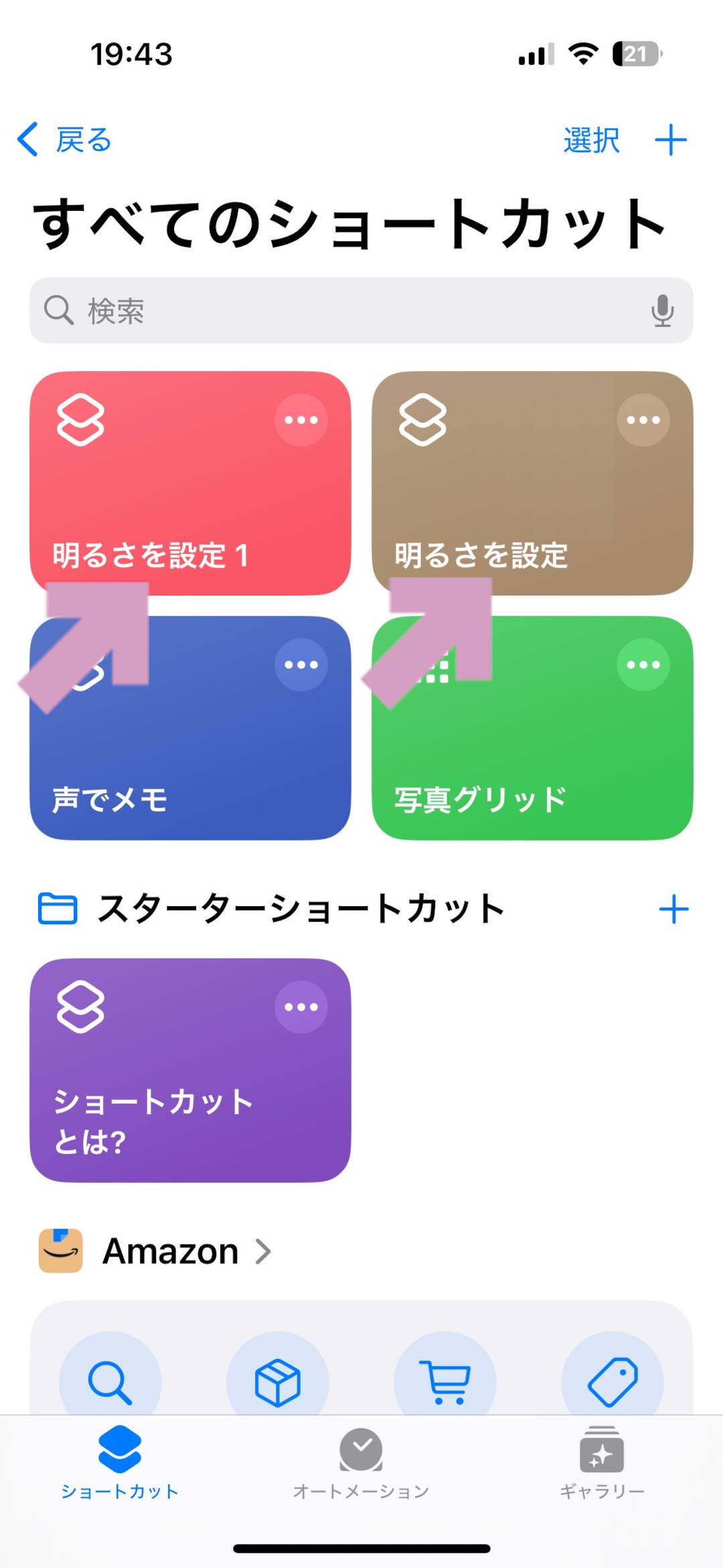Viewport: 723px width, 1568px height.
Task: Open options on the 声でメモ shortcut
Action: pos(301,664)
